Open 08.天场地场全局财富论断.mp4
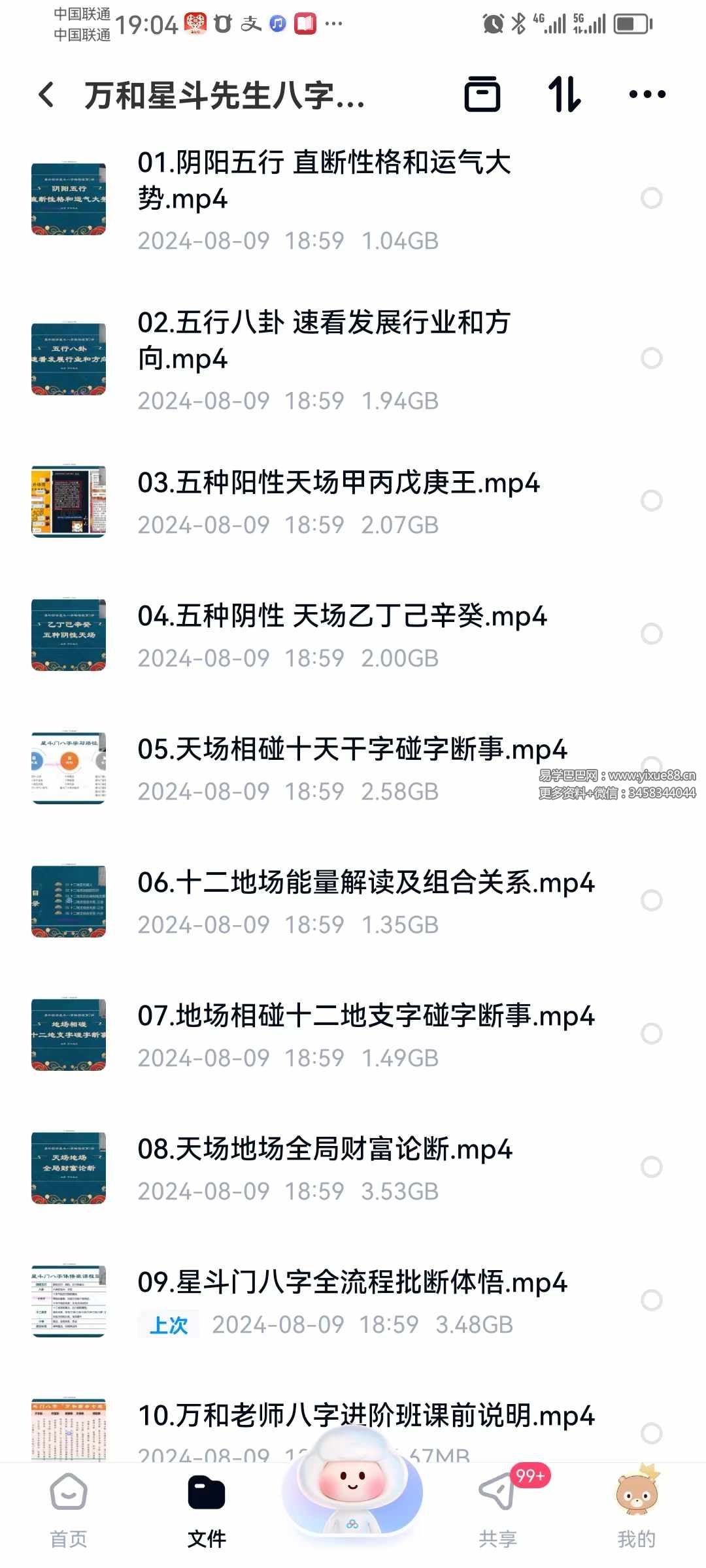 324,1150
